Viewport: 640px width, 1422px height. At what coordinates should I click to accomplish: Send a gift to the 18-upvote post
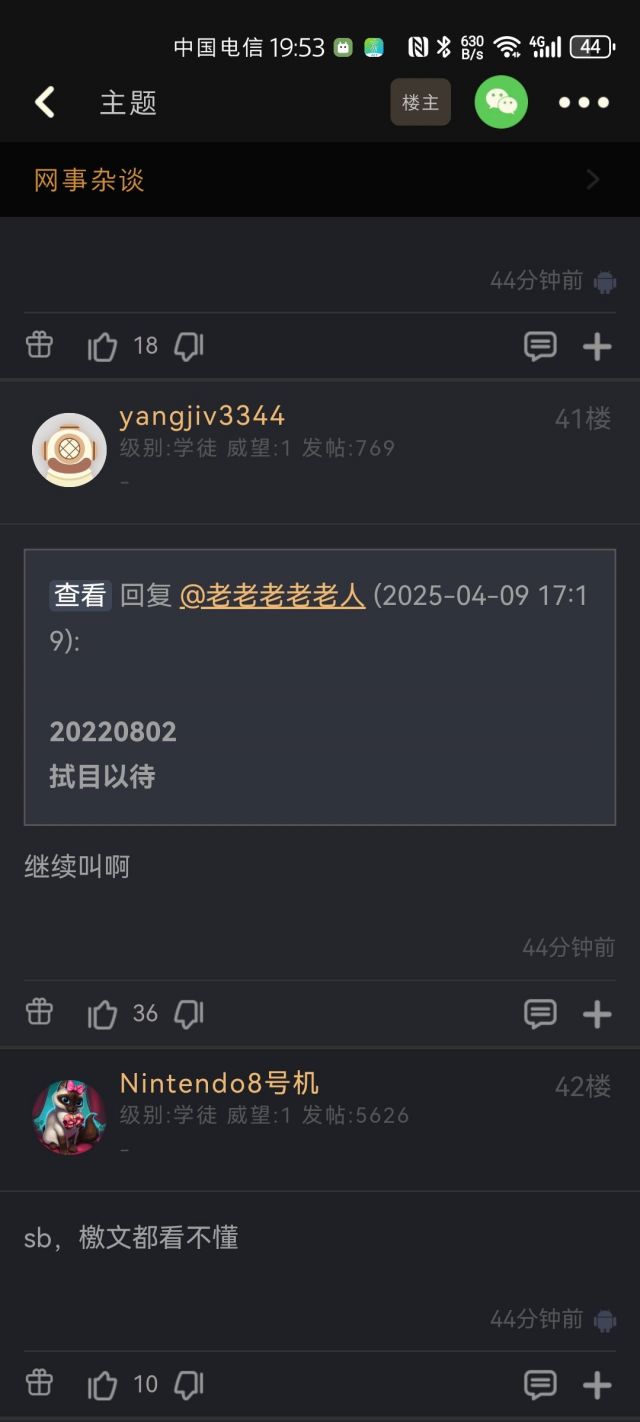[39, 345]
